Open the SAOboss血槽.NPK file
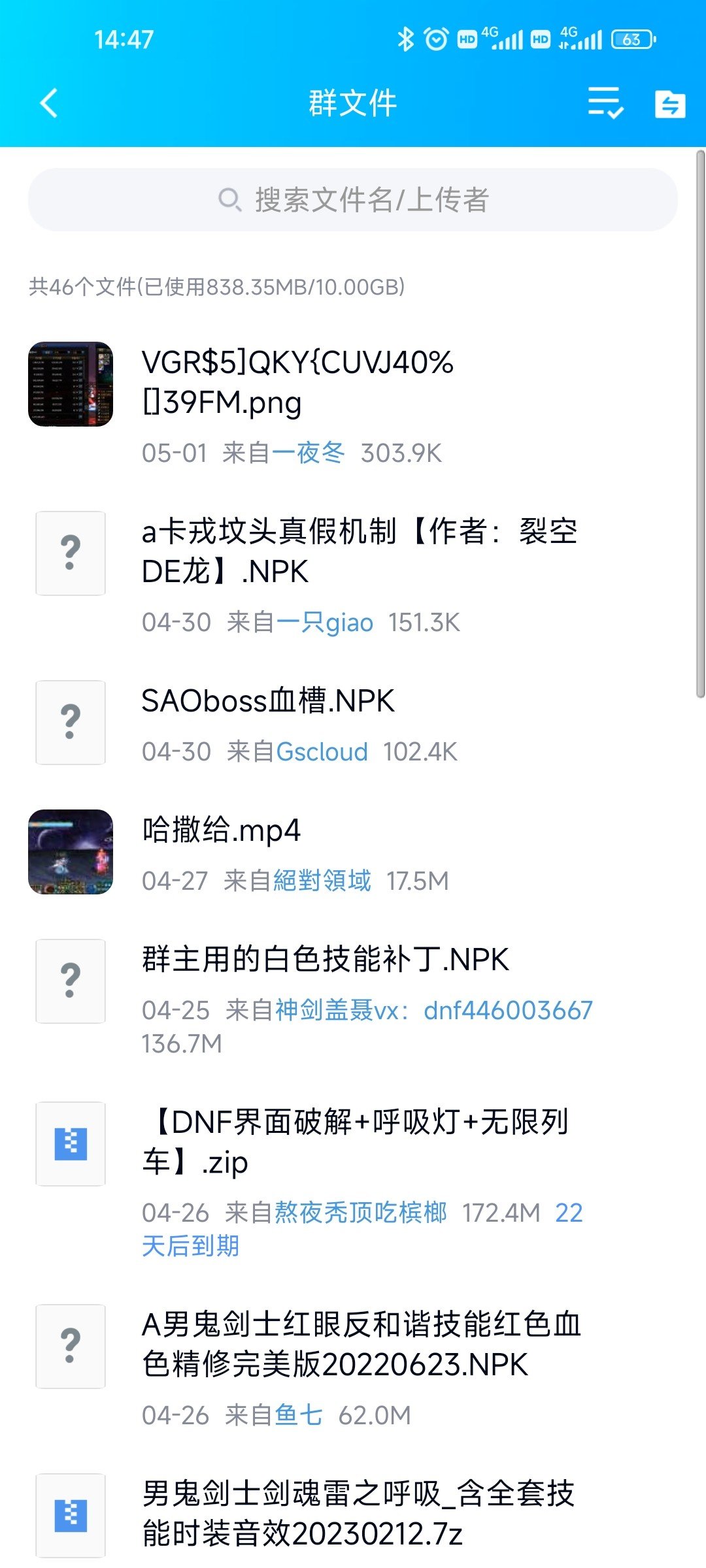Screen dimensions: 706x1568 click(353, 724)
